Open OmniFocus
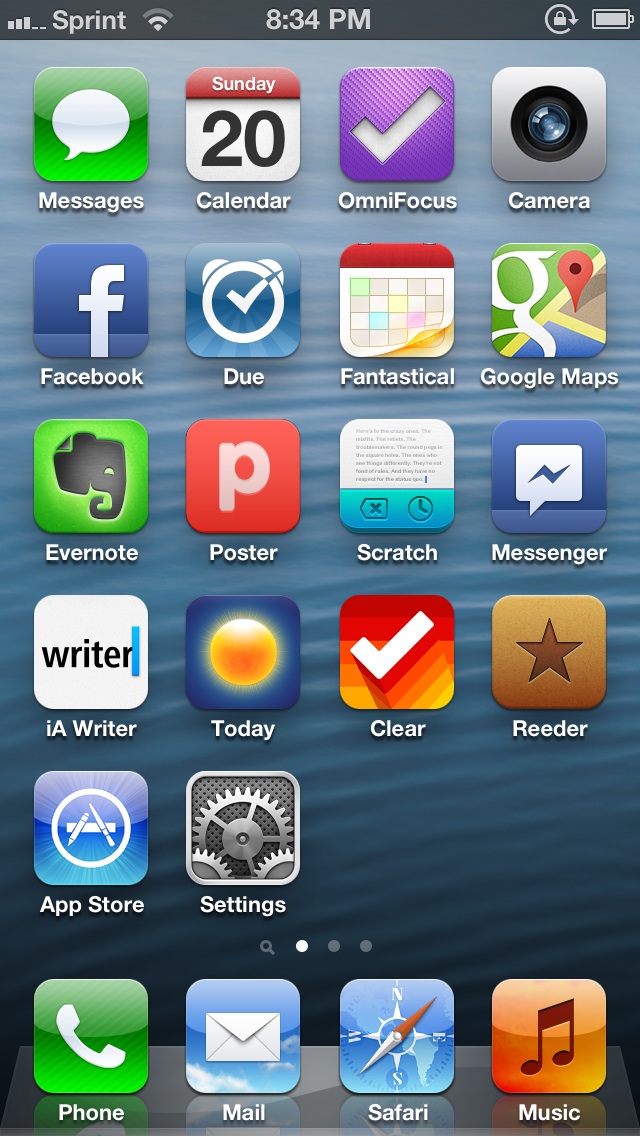The image size is (640, 1136). tap(396, 124)
